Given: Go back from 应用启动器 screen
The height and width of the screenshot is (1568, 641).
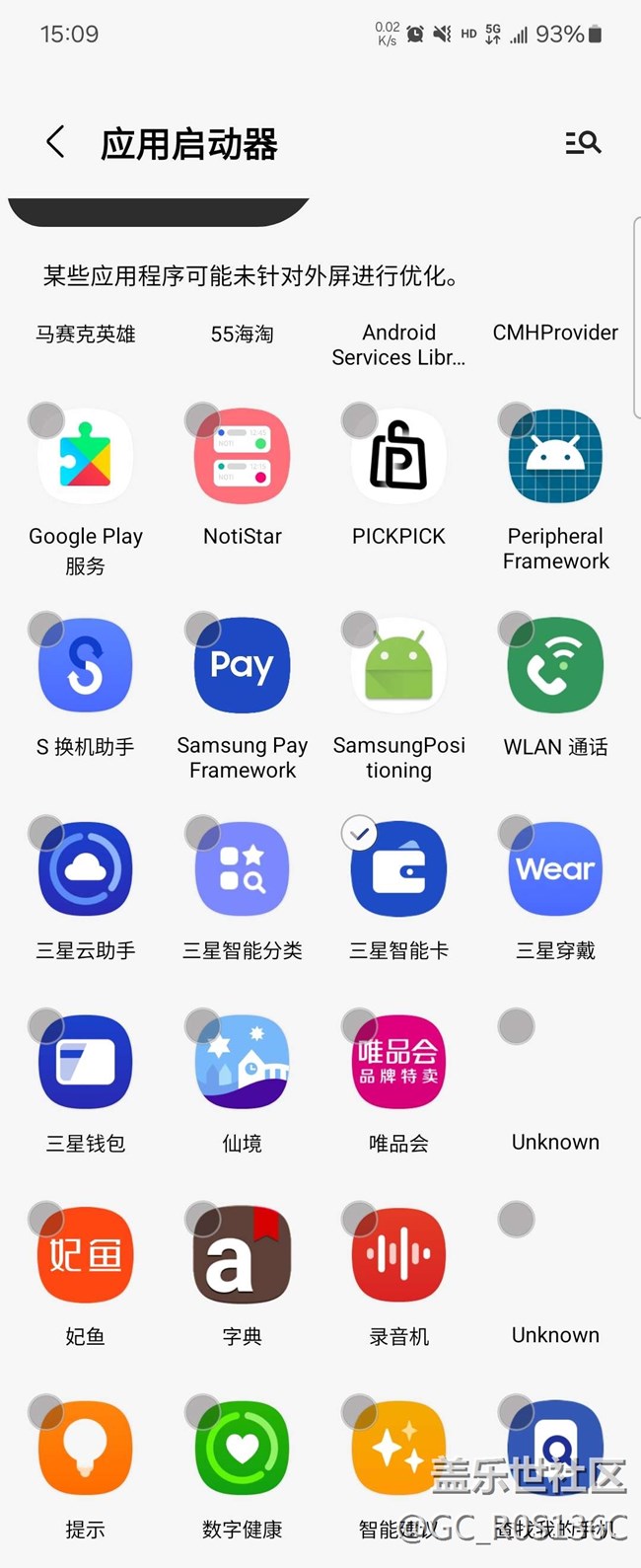Looking at the screenshot, I should coord(56,142).
